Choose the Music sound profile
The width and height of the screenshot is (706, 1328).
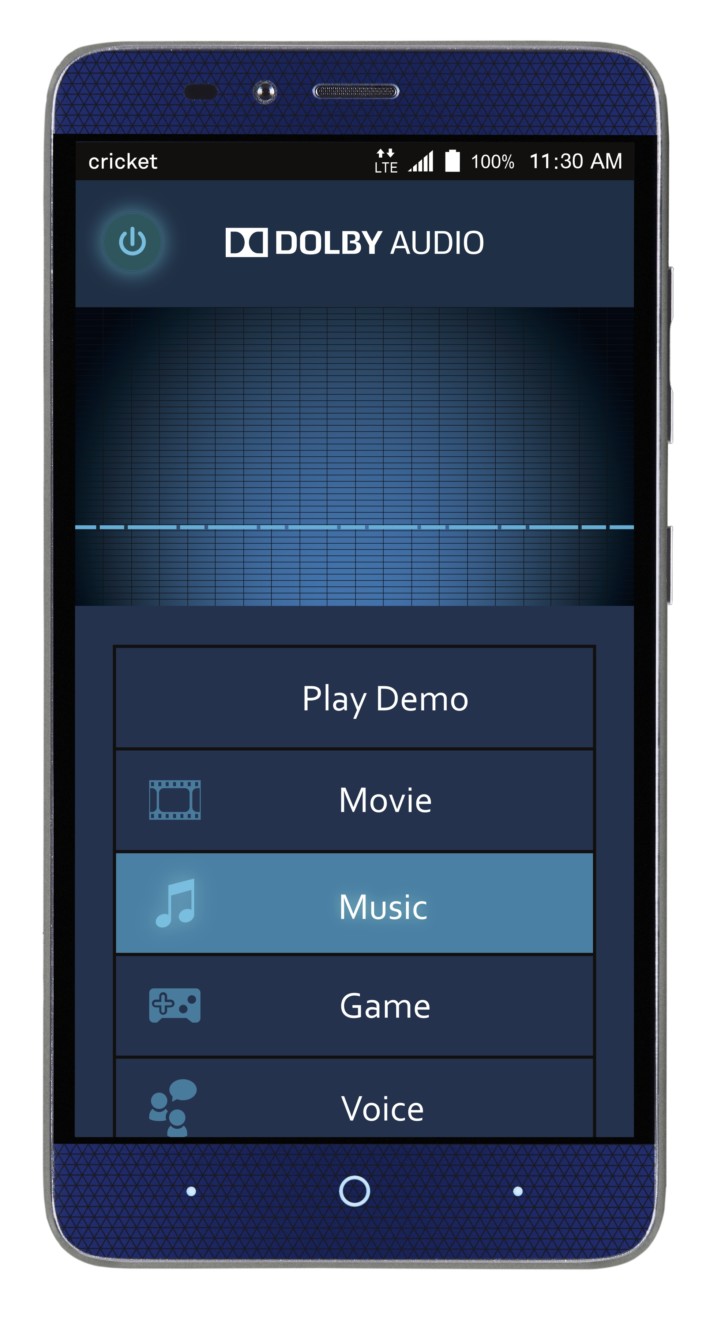pos(354,903)
